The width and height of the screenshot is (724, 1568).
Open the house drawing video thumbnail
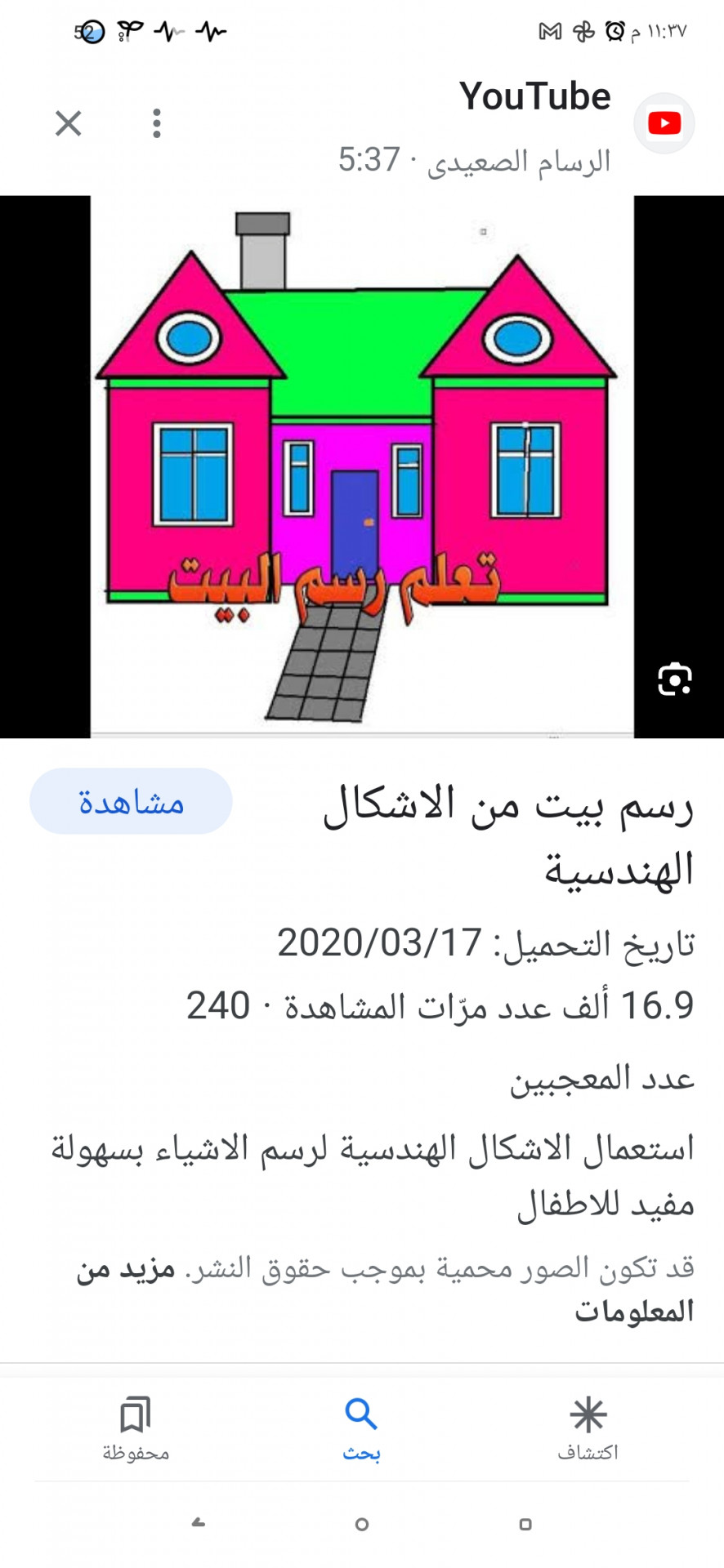(362, 466)
